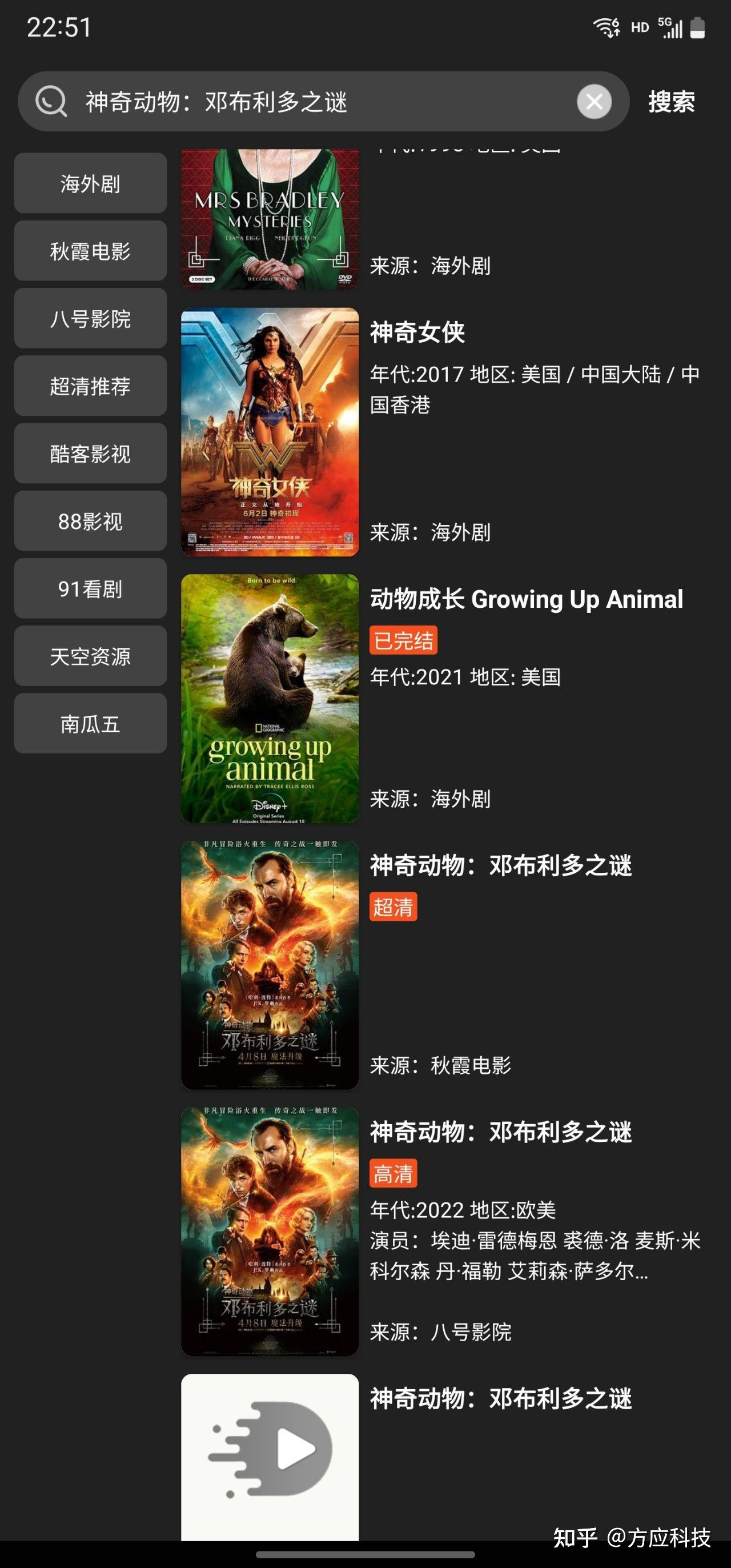Open the 天空资源 source
This screenshot has height=1568, width=731.
(90, 656)
